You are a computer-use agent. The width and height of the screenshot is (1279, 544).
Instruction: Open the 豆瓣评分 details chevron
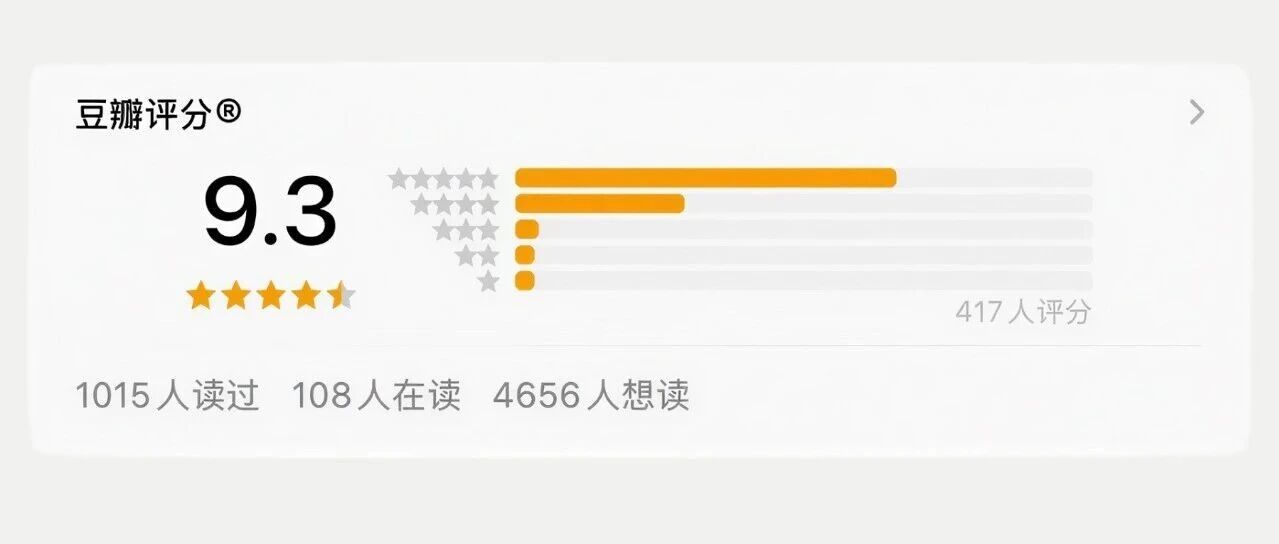click(1196, 113)
